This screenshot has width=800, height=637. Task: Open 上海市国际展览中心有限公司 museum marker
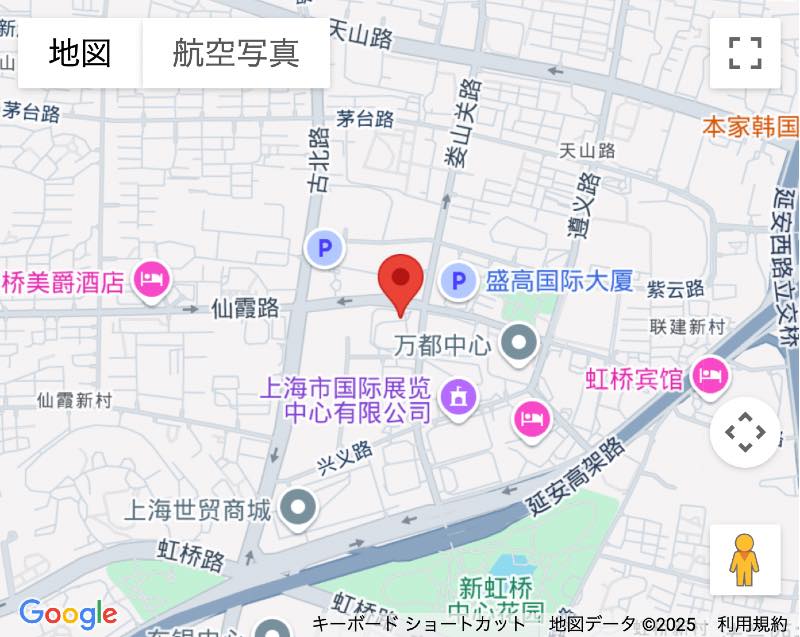[x=459, y=397]
